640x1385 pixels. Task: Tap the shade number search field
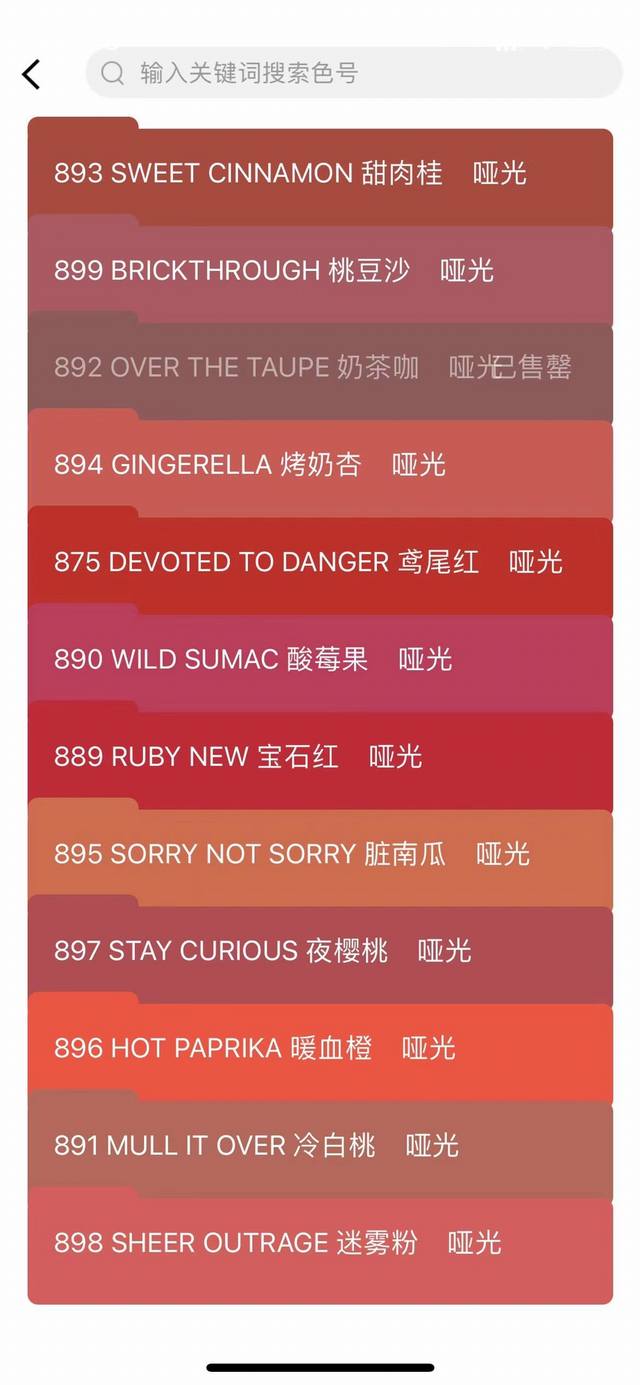click(353, 73)
